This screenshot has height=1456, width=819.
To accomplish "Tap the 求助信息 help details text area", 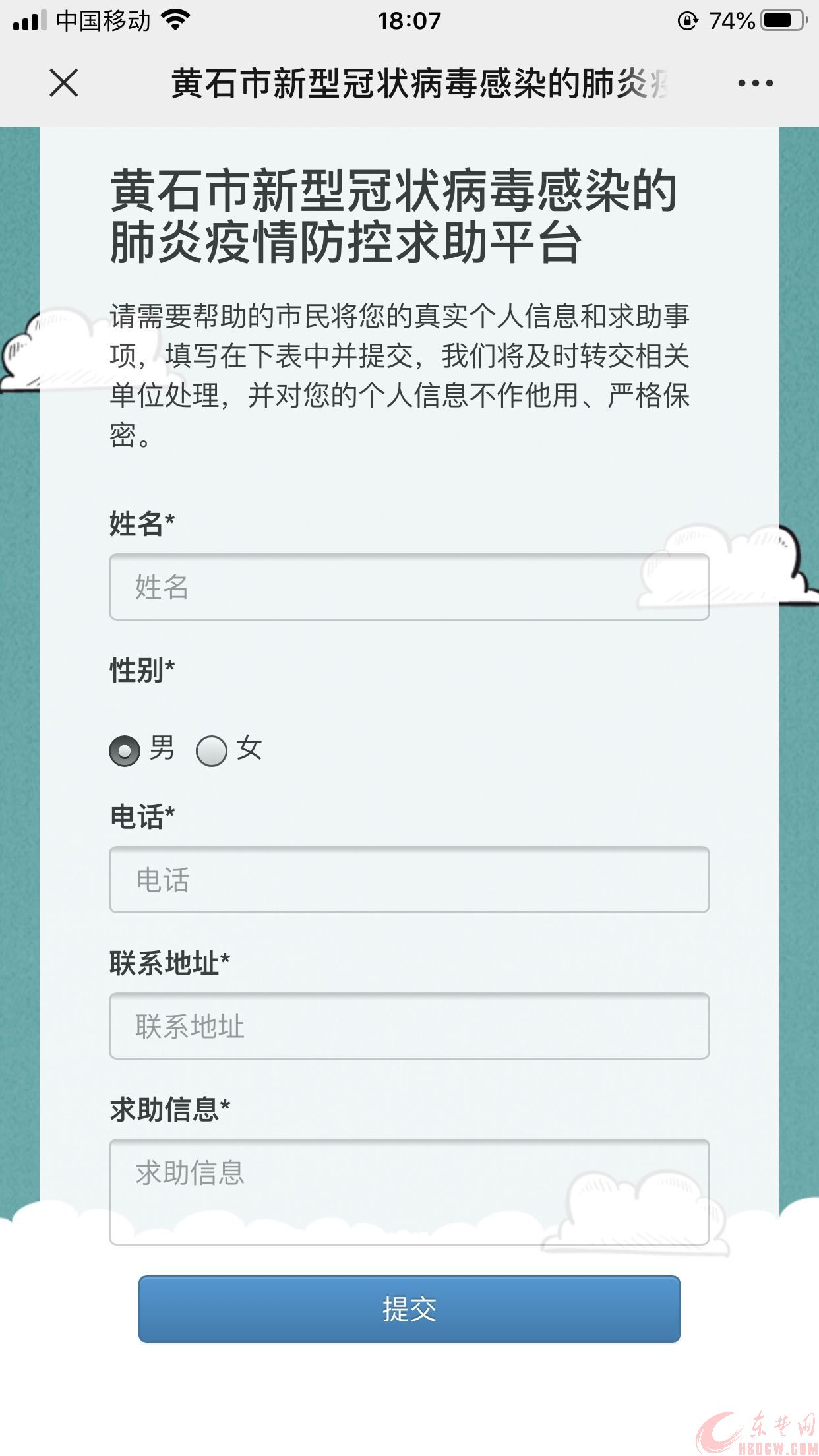I will (409, 1192).
